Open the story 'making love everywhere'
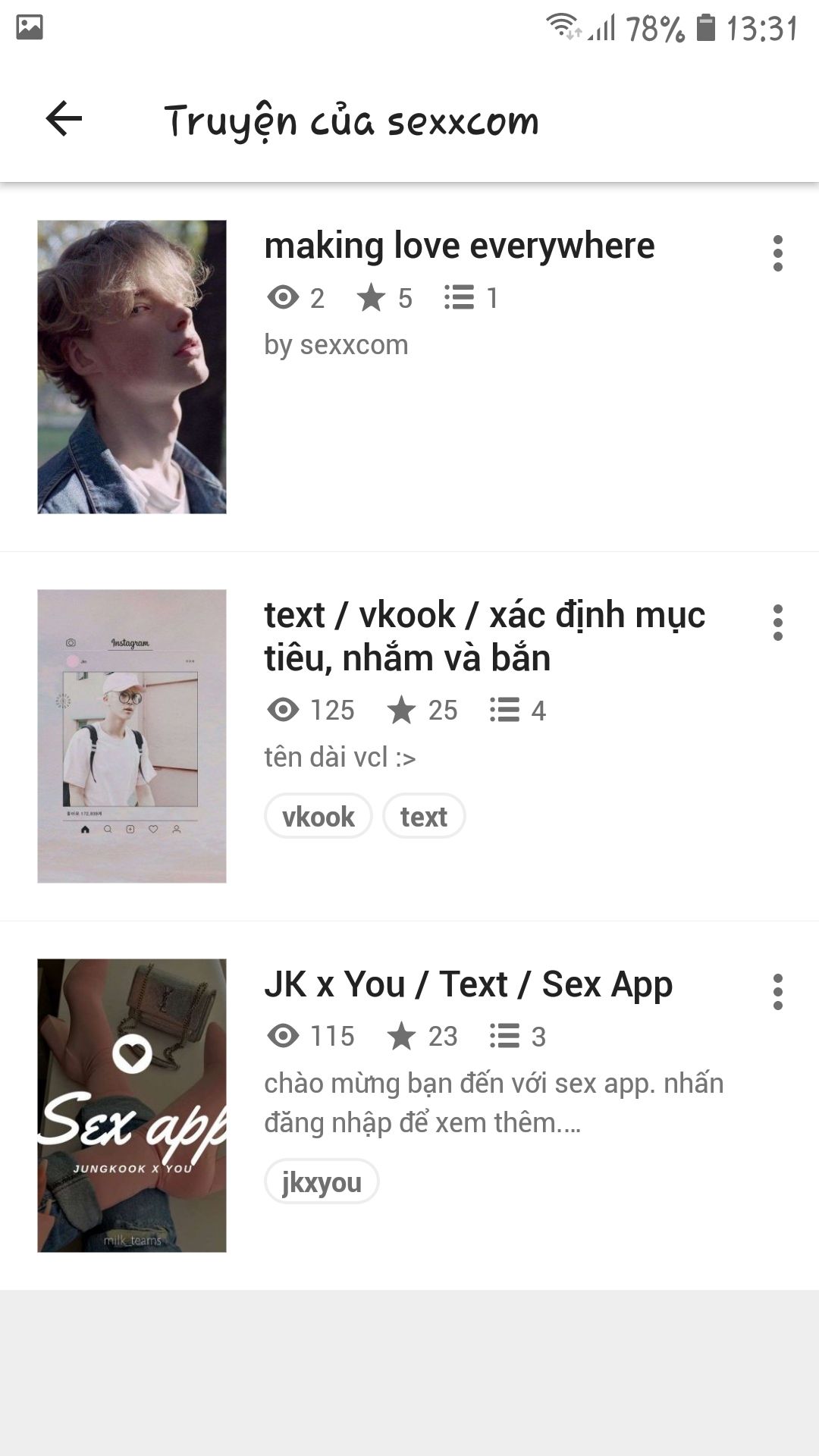The height and width of the screenshot is (1456, 819). tap(459, 246)
